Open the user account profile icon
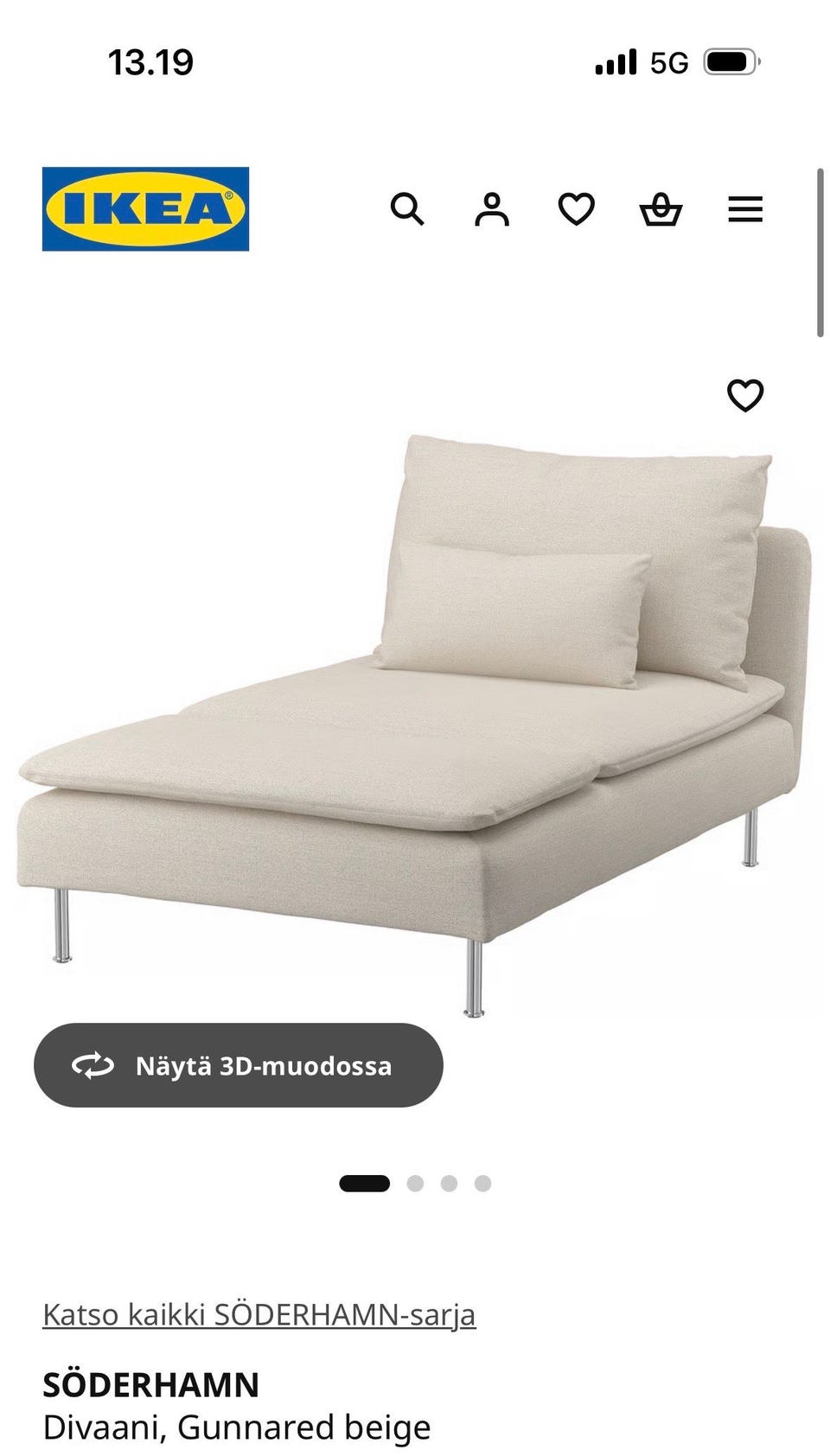Viewport: 830px width, 1456px height. 491,209
